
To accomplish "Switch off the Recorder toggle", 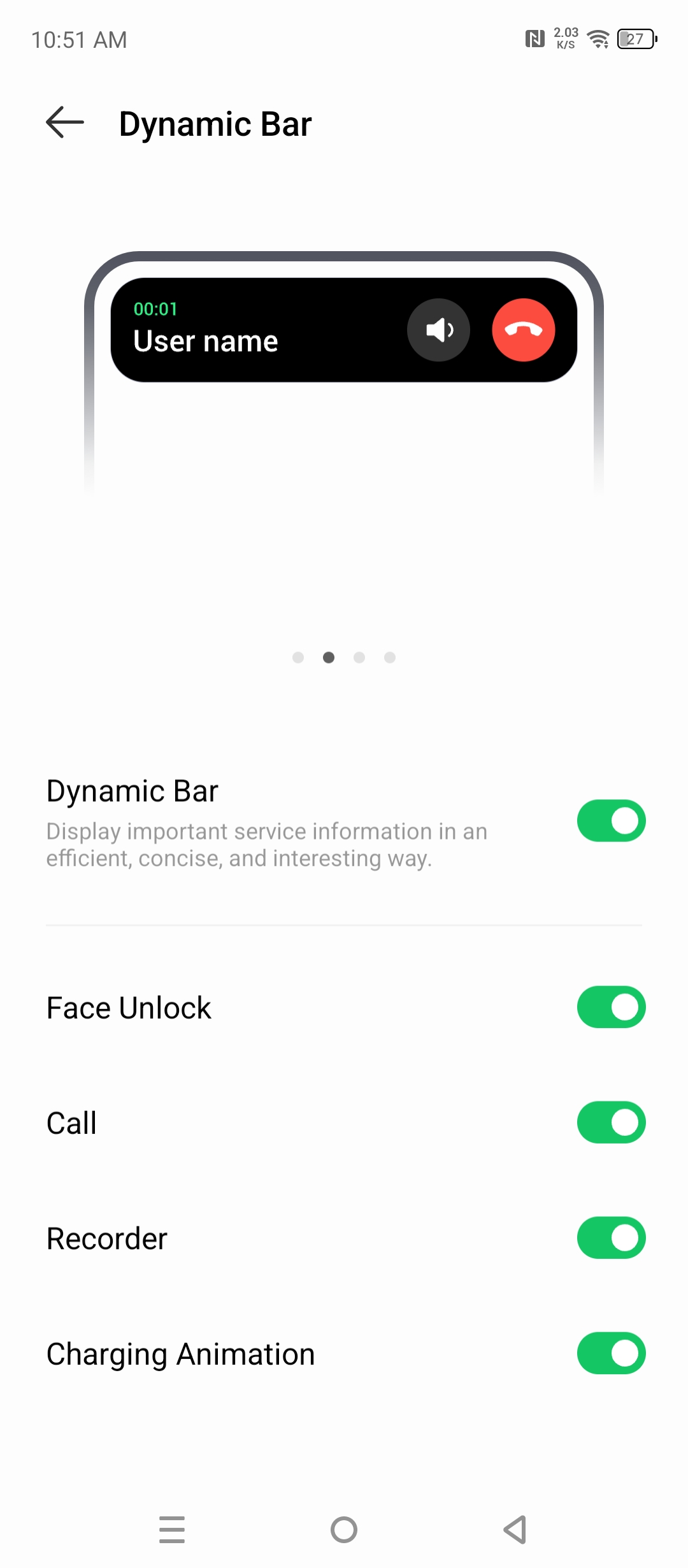I will pyautogui.click(x=611, y=1238).
